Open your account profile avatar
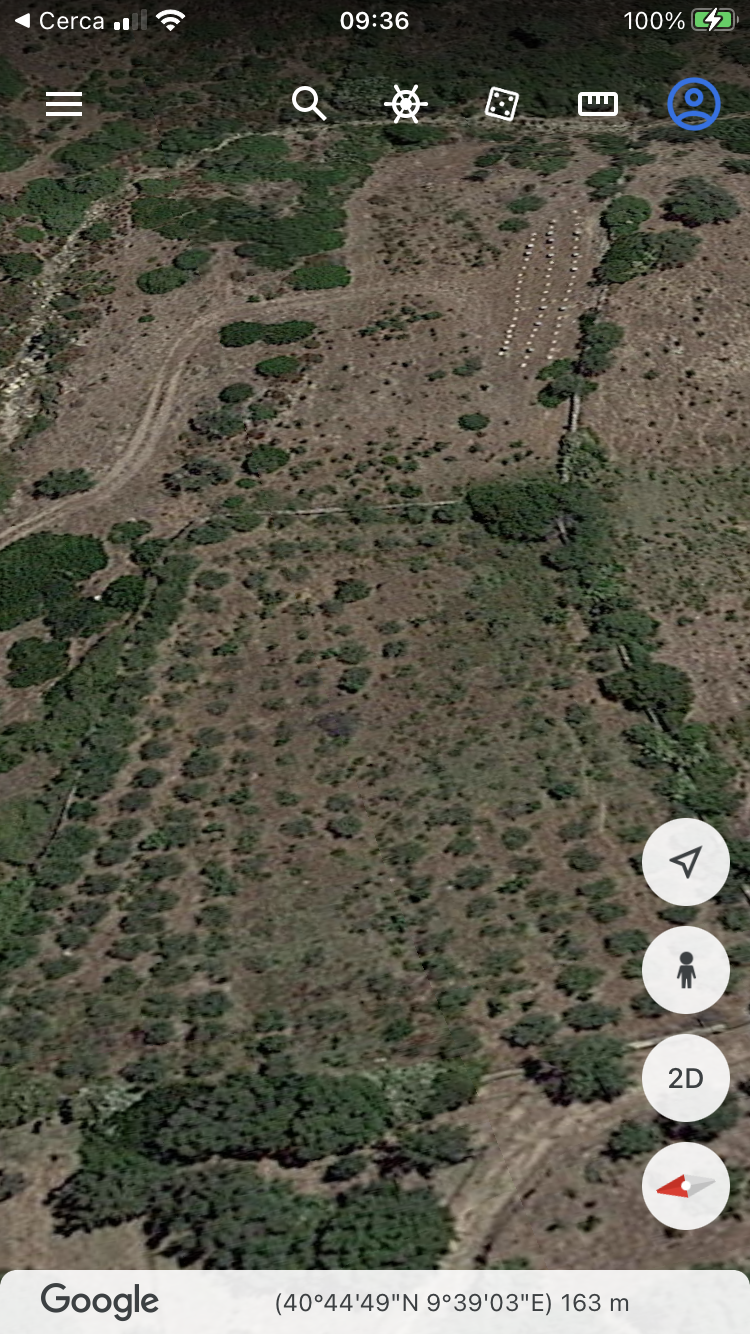 (x=694, y=103)
